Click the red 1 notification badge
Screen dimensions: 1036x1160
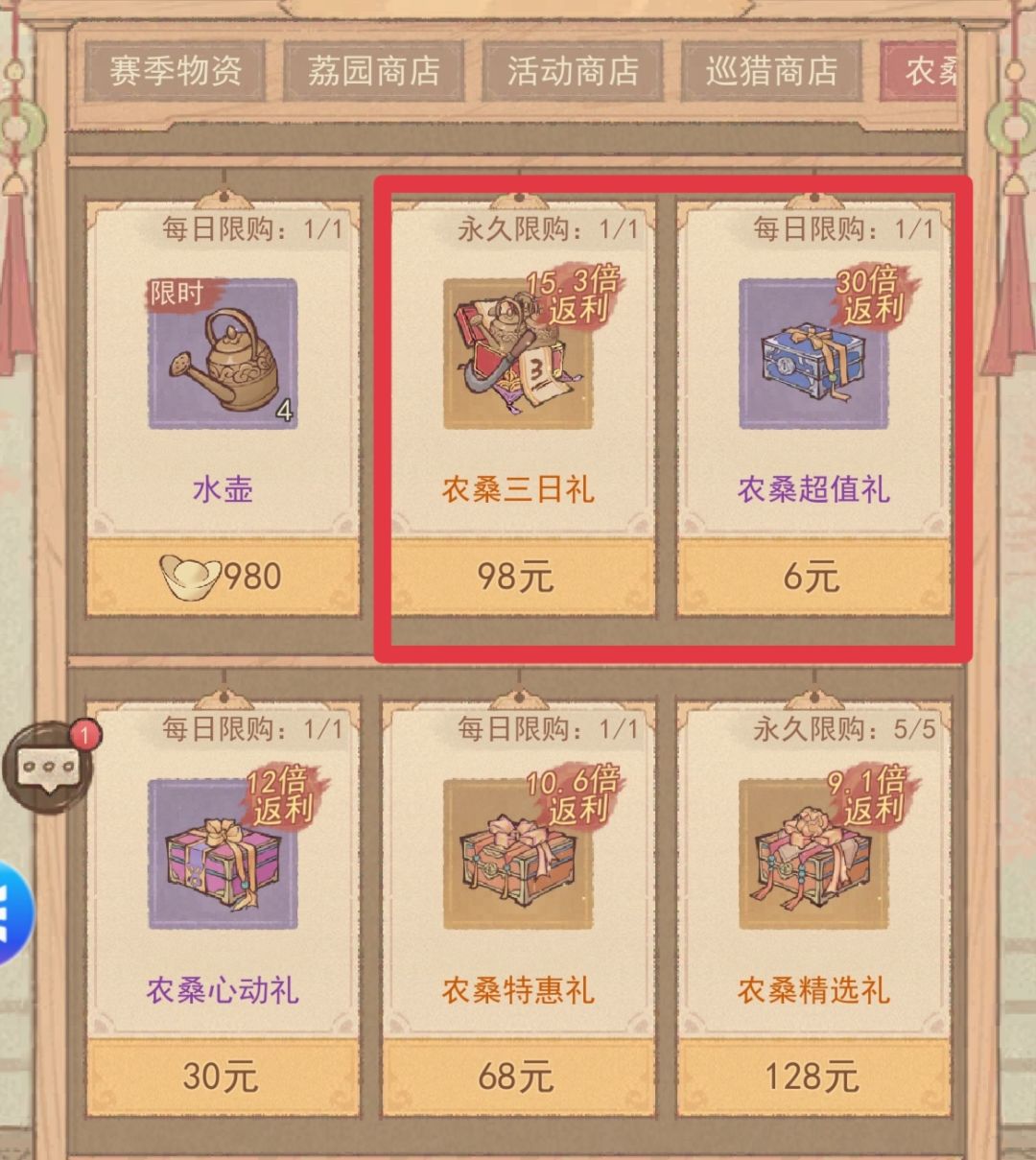(x=84, y=734)
